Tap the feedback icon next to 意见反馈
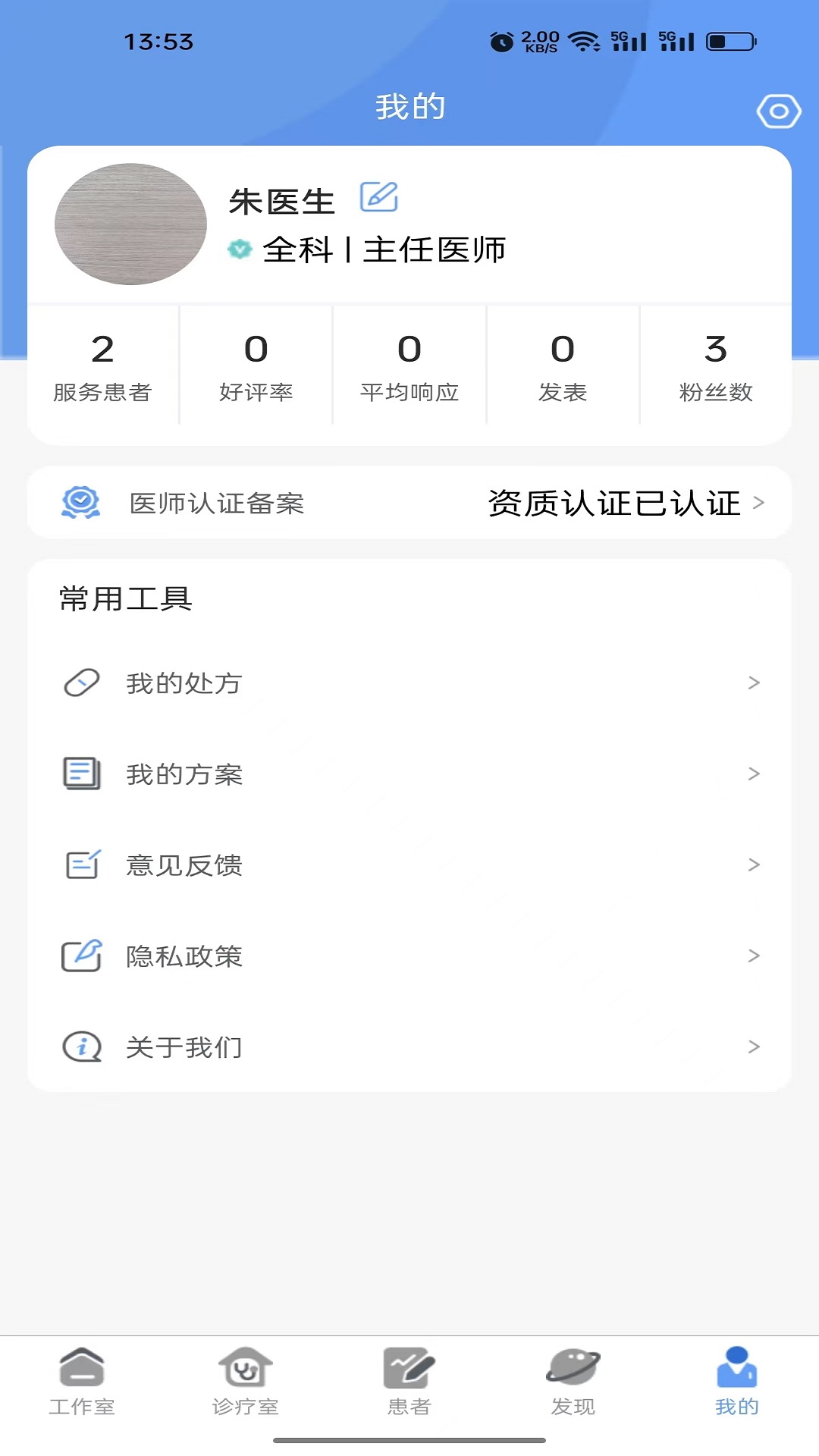Image resolution: width=819 pixels, height=1456 pixels. point(83,864)
